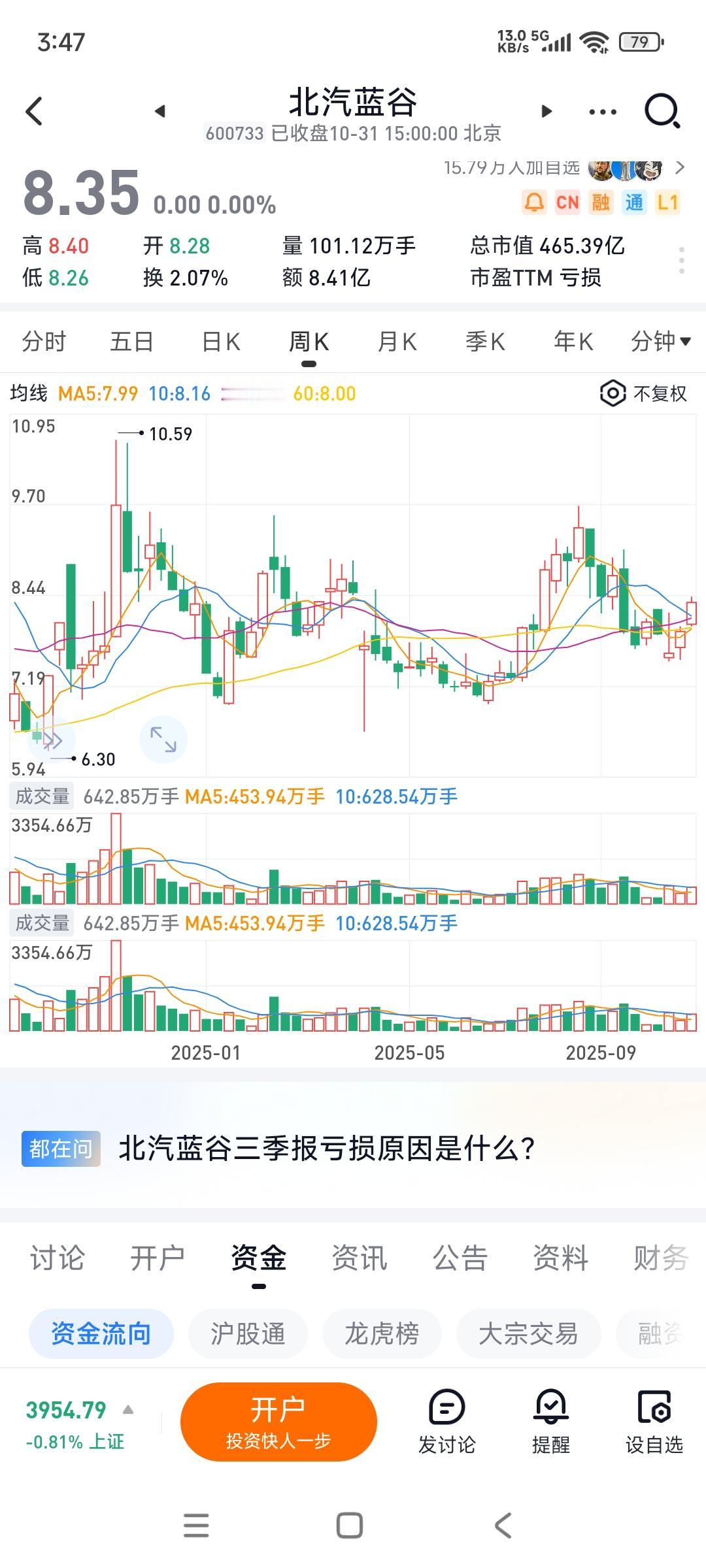This screenshot has height=1568, width=706.
Task: Set a price alert via 提醒
Action: pyautogui.click(x=550, y=1421)
